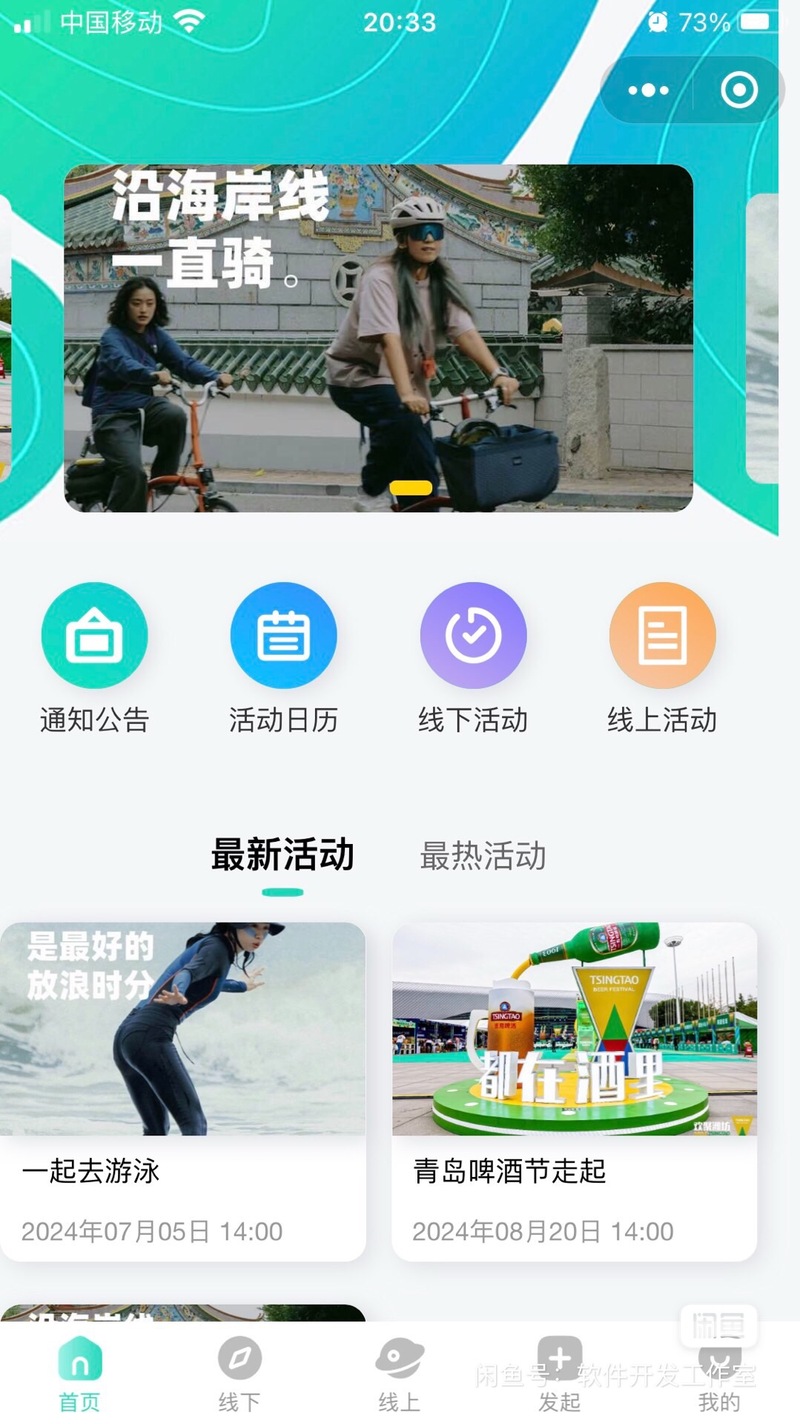Go to the 我的 profile tab
800x1424 pixels.
pyautogui.click(x=719, y=1375)
